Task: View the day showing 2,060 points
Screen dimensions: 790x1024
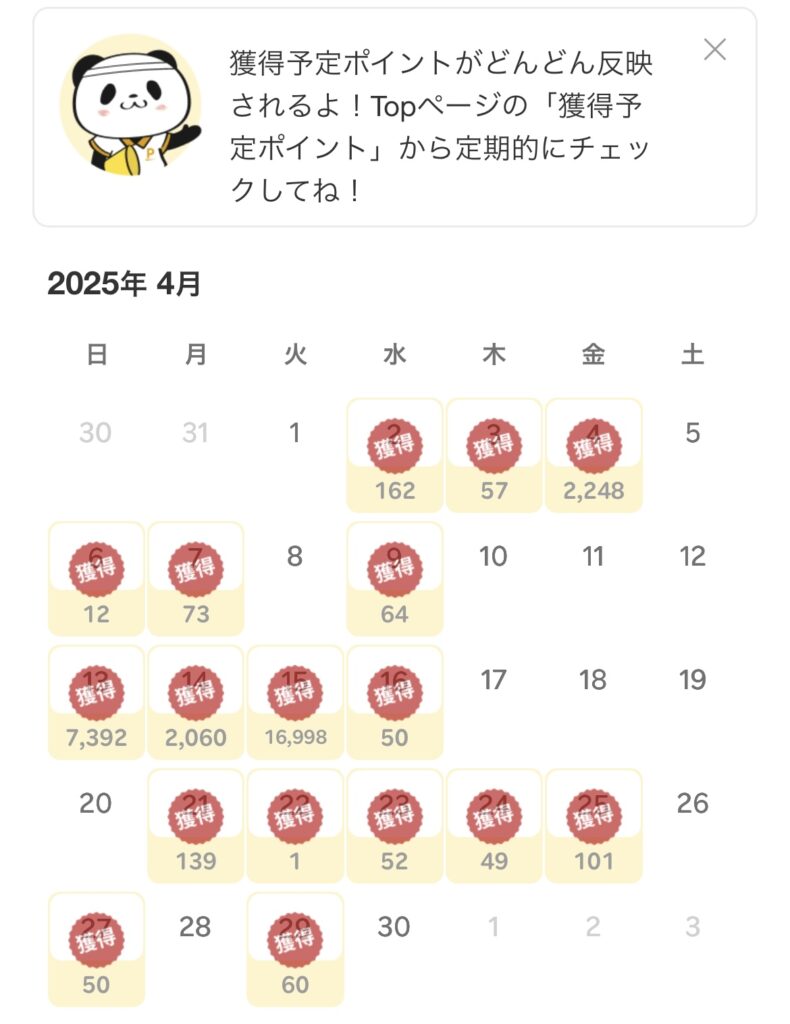Action: pos(195,702)
